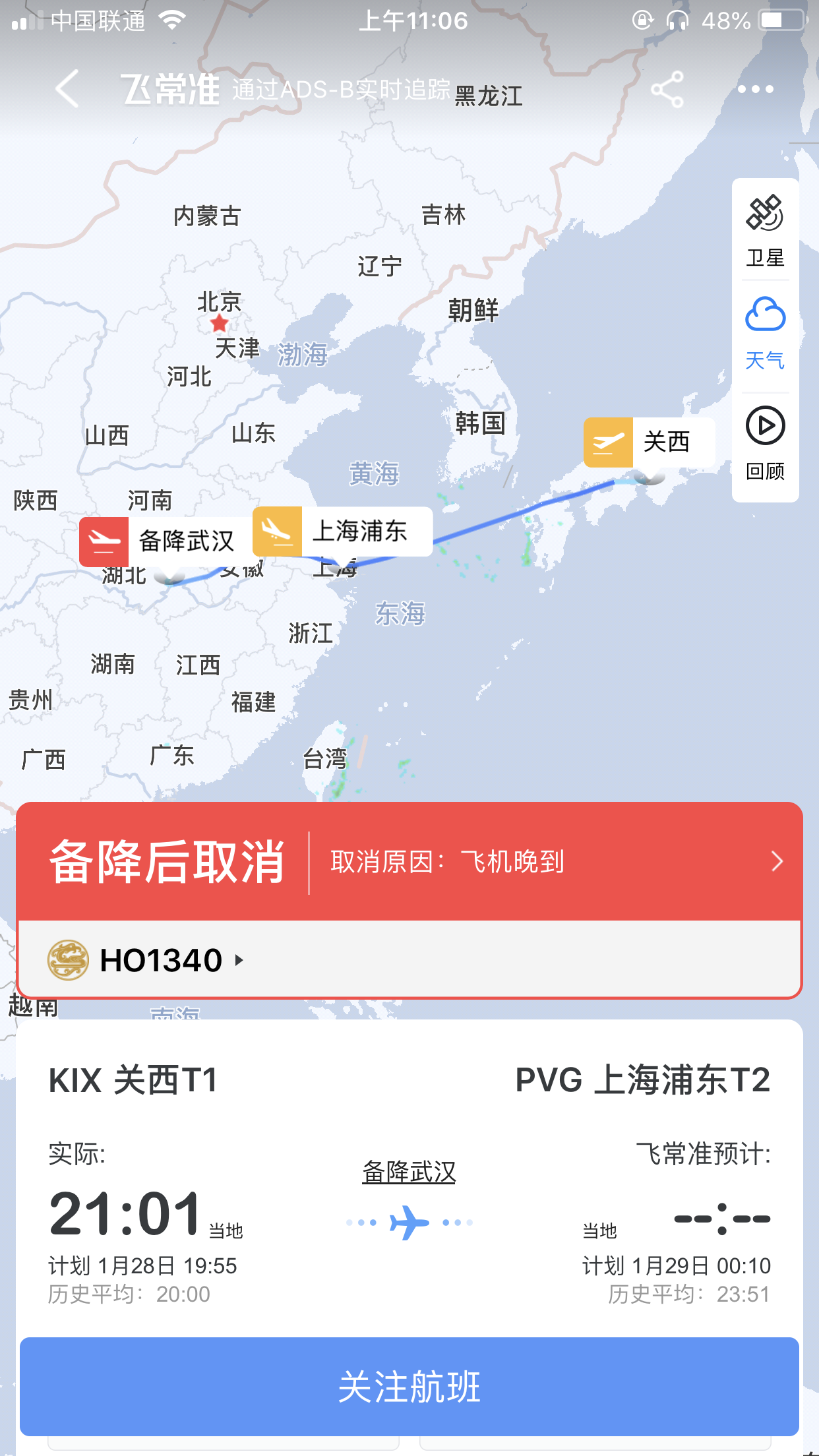Toggle the weather (天气) map layer

point(765,334)
